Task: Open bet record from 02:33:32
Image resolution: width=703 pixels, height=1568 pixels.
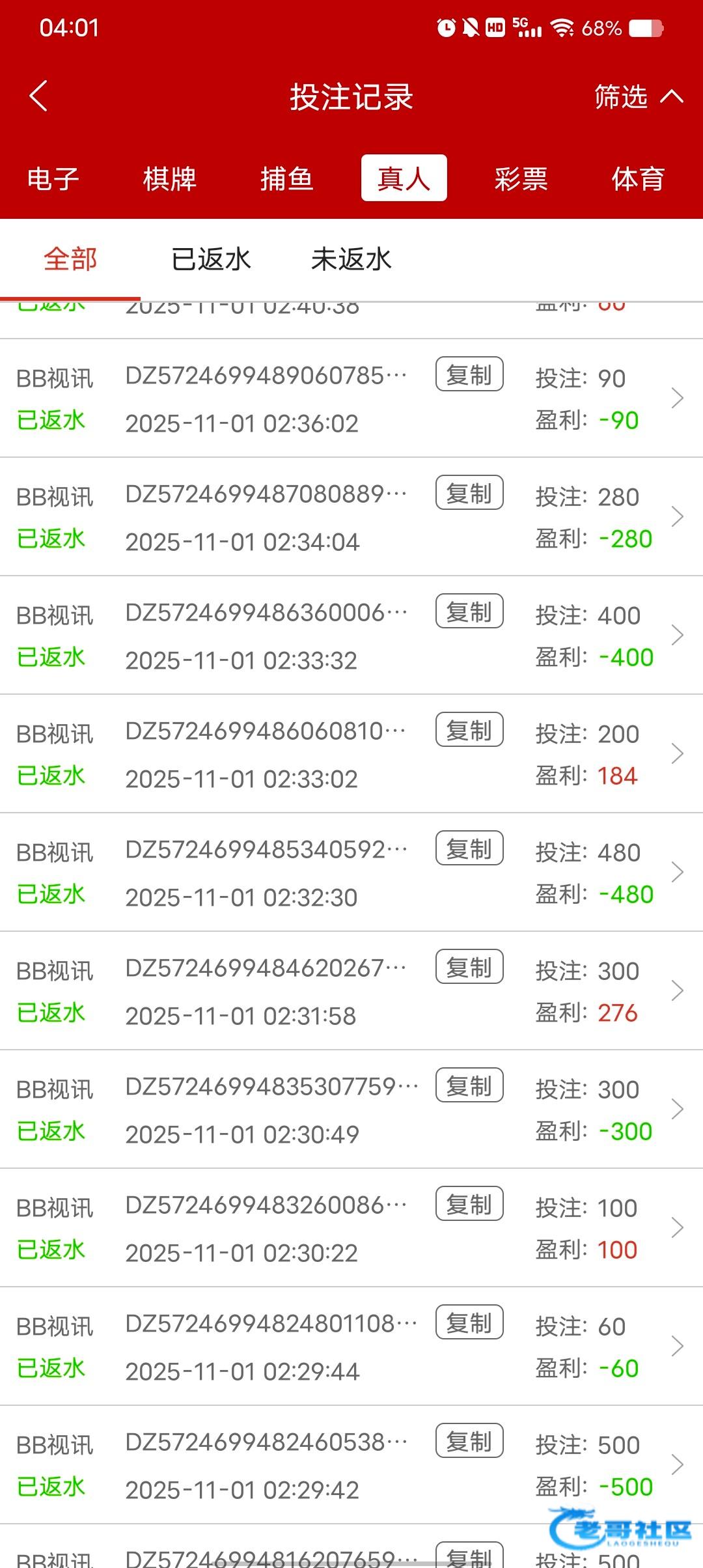Action: point(677,635)
